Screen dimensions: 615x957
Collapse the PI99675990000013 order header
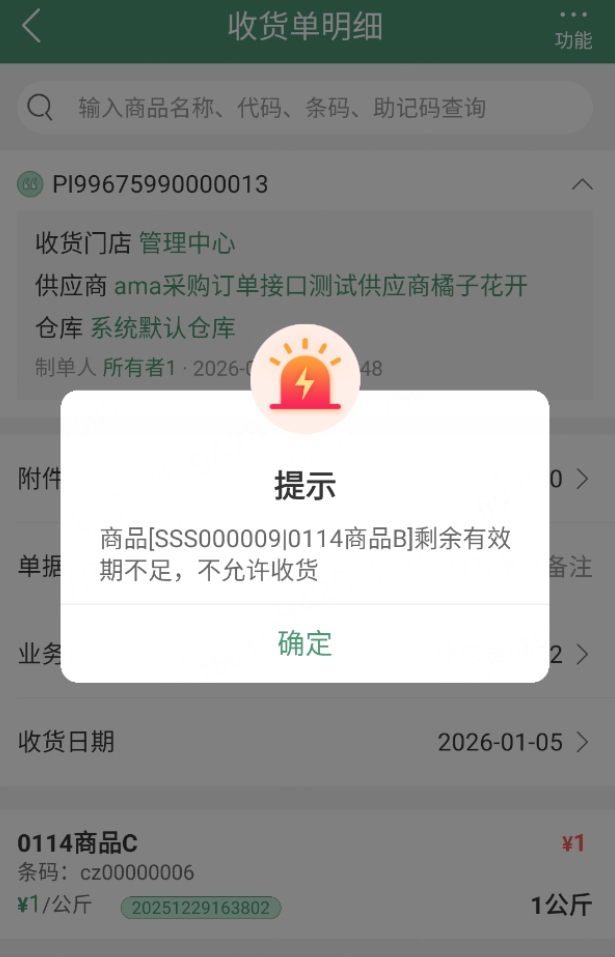point(581,184)
